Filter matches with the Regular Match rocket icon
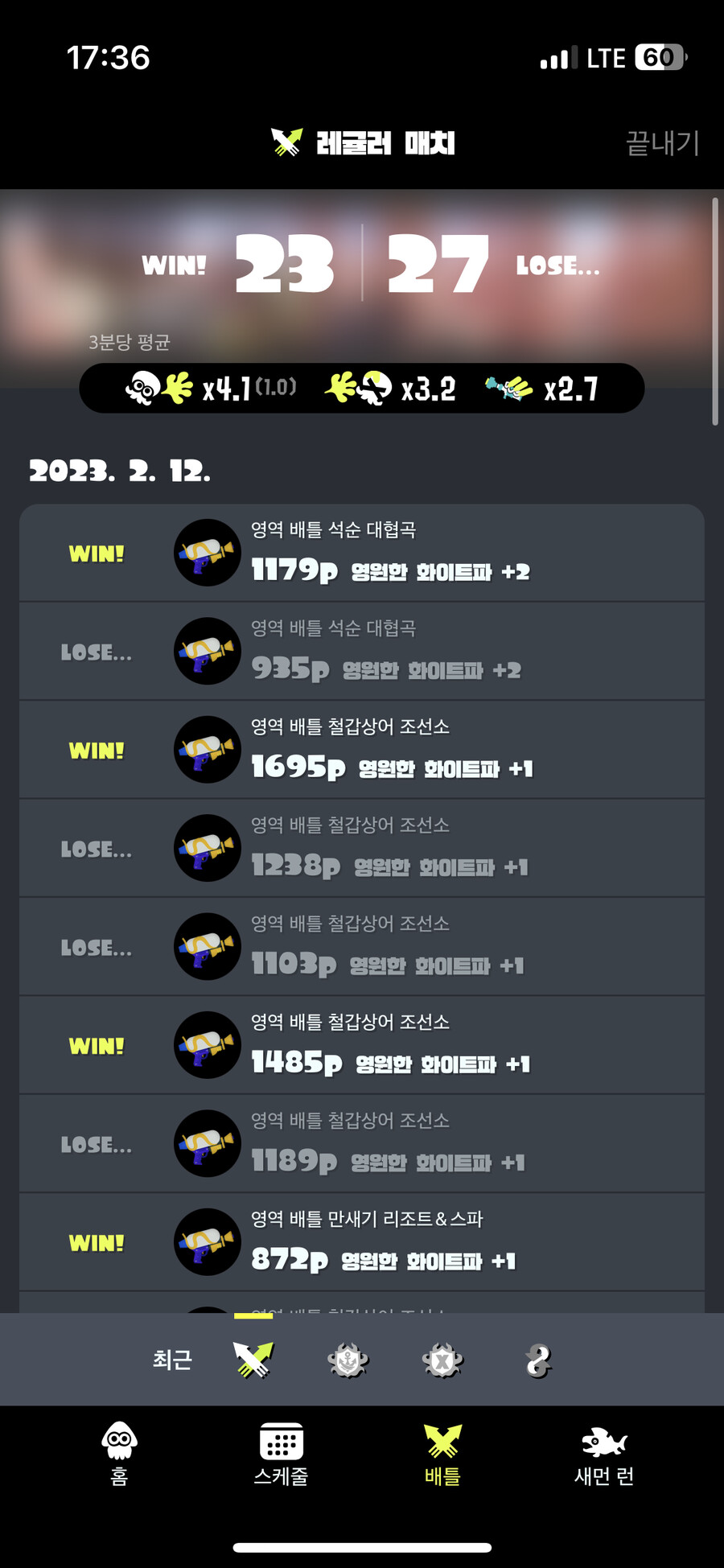Viewport: 724px width, 1568px height. [253, 1358]
